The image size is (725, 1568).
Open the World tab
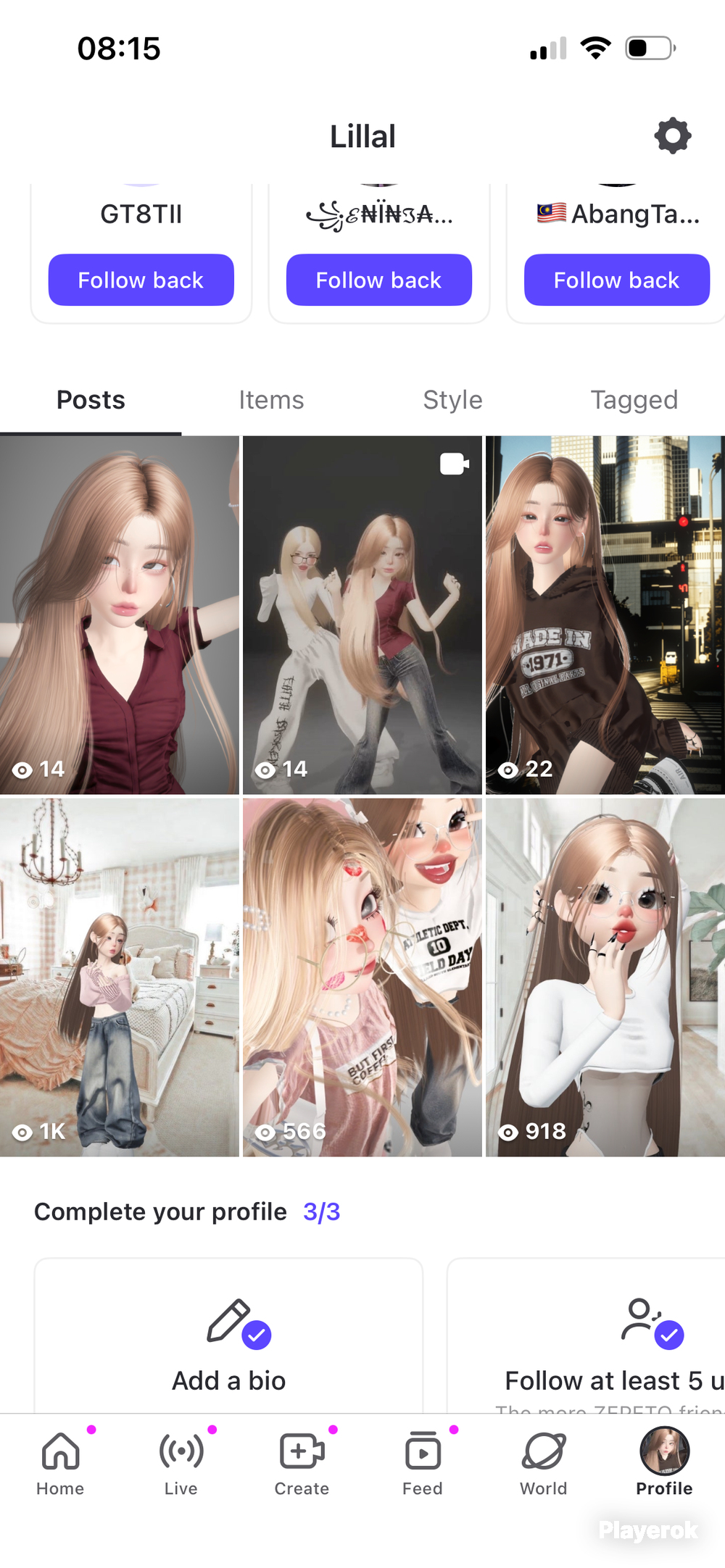tap(544, 1464)
